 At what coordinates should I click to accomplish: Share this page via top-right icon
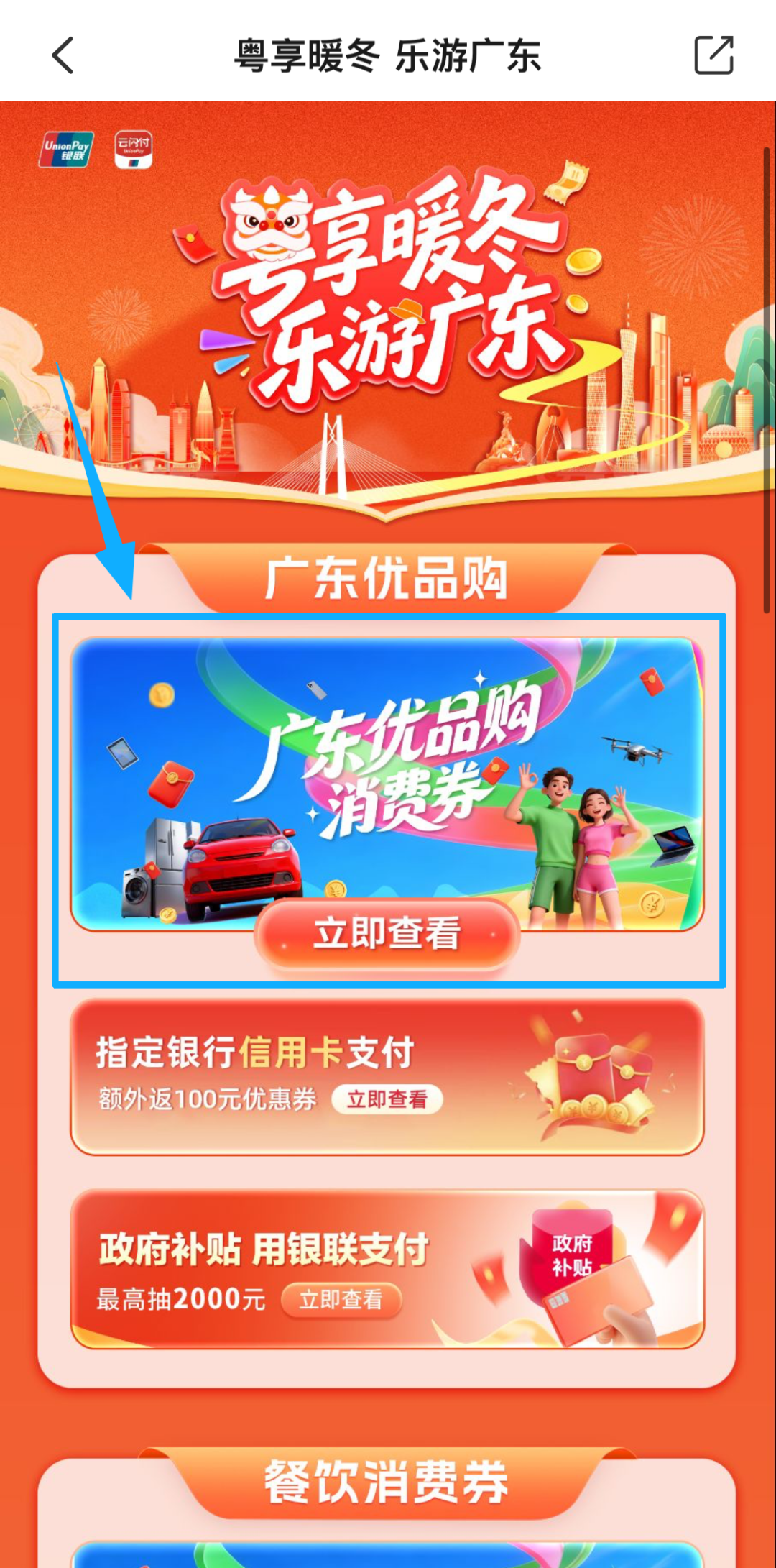(713, 55)
